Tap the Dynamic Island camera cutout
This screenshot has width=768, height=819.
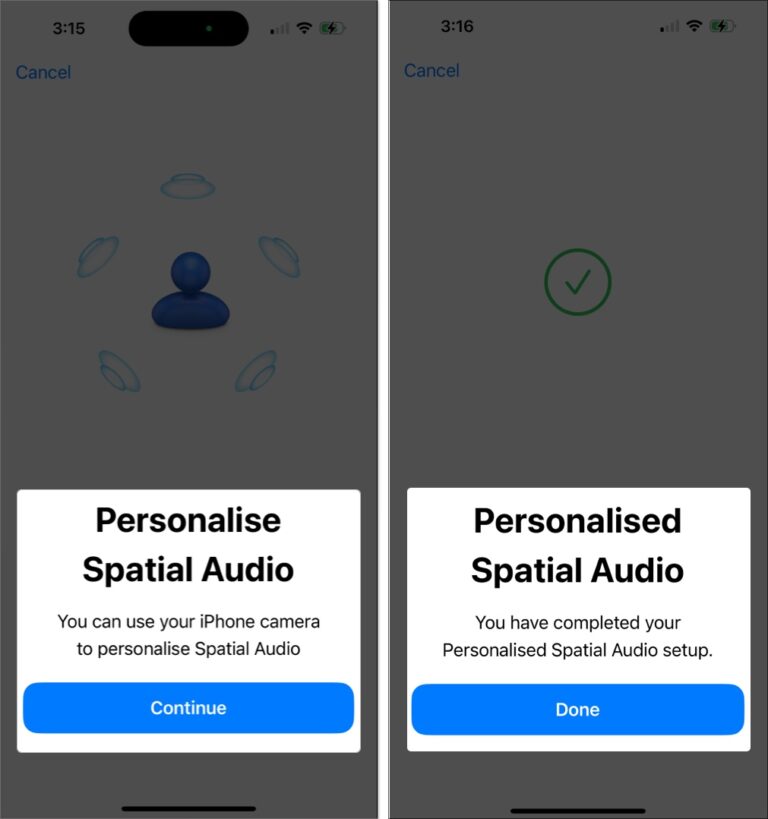[x=188, y=28]
